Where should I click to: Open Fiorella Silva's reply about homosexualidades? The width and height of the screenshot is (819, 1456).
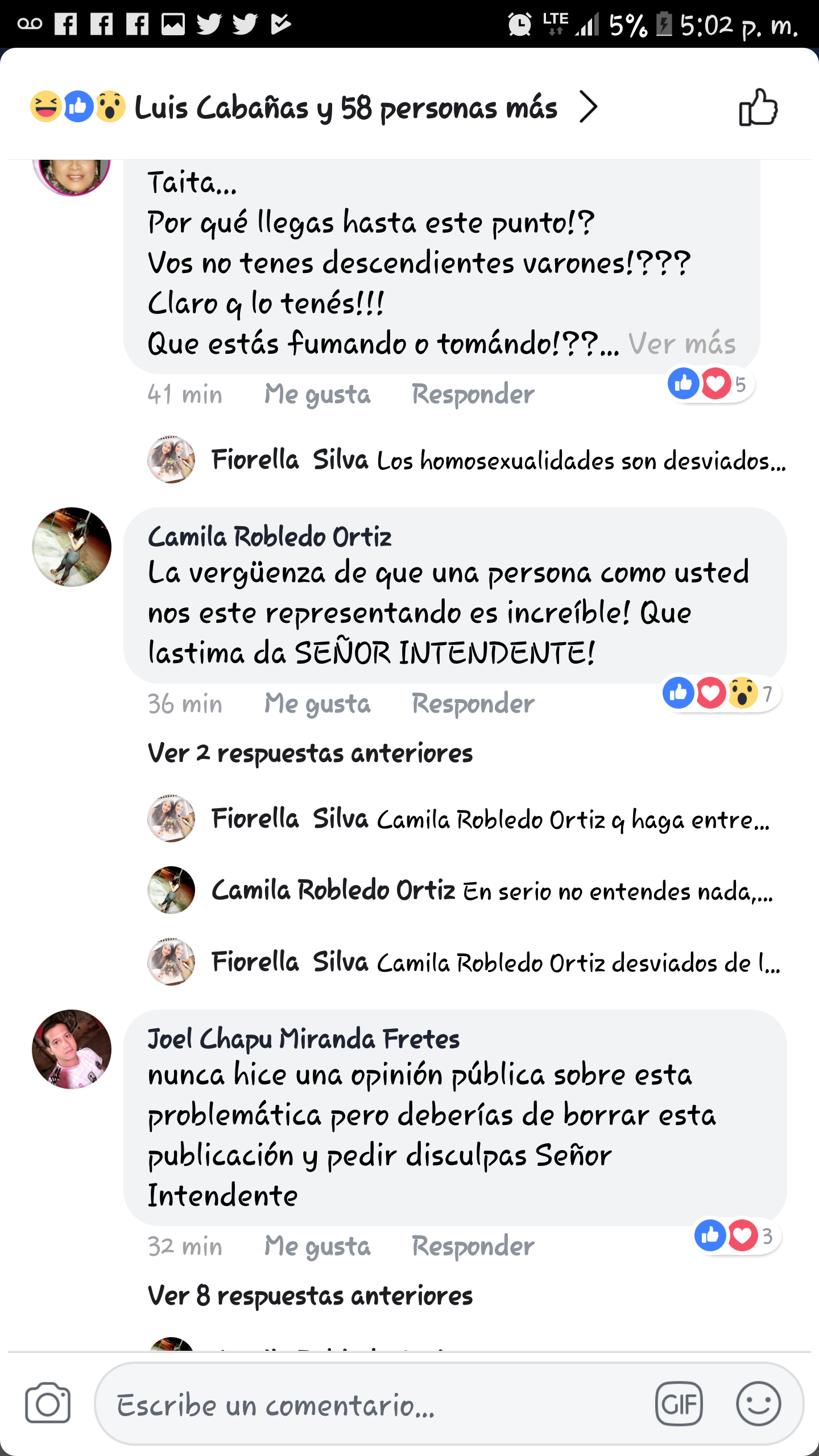pos(498,460)
